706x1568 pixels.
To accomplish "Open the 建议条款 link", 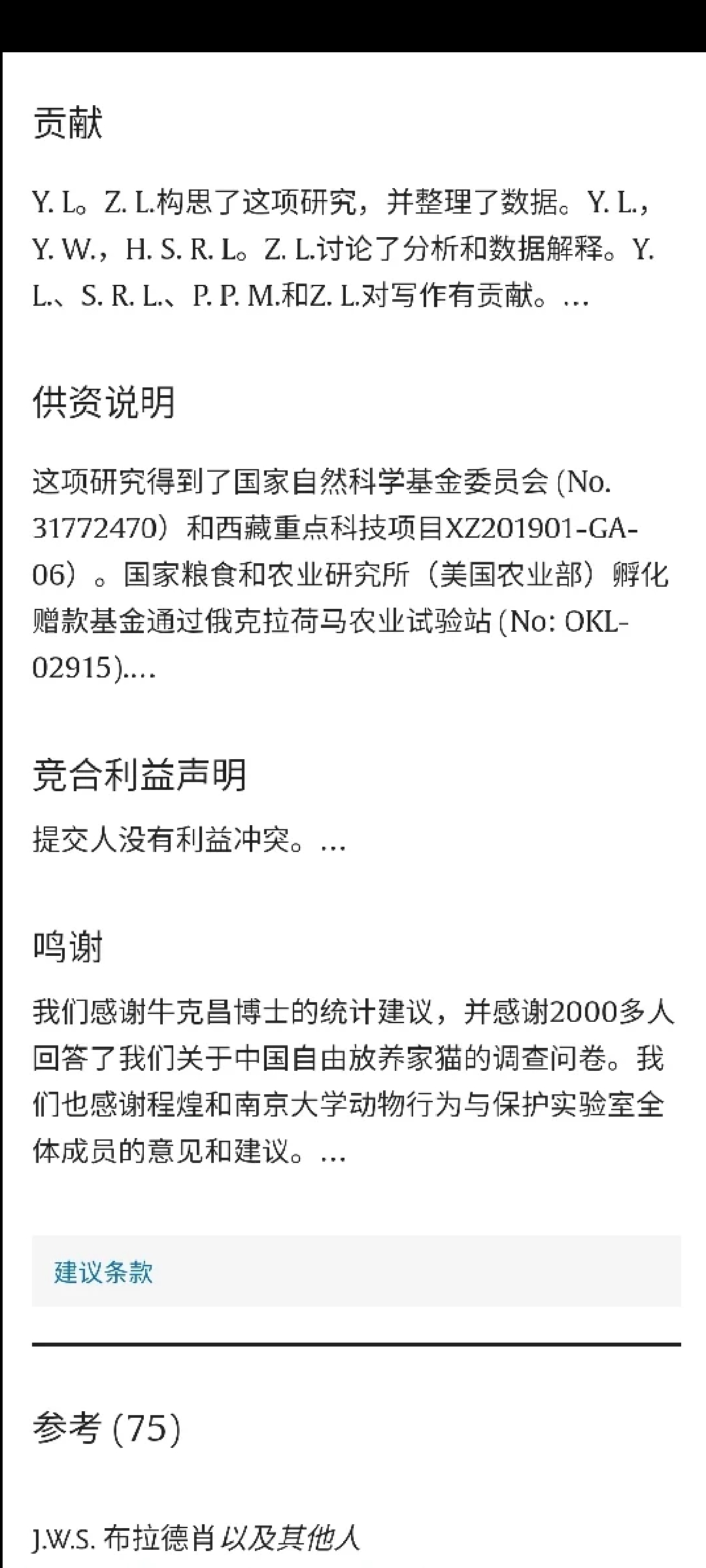I will pos(103,1272).
